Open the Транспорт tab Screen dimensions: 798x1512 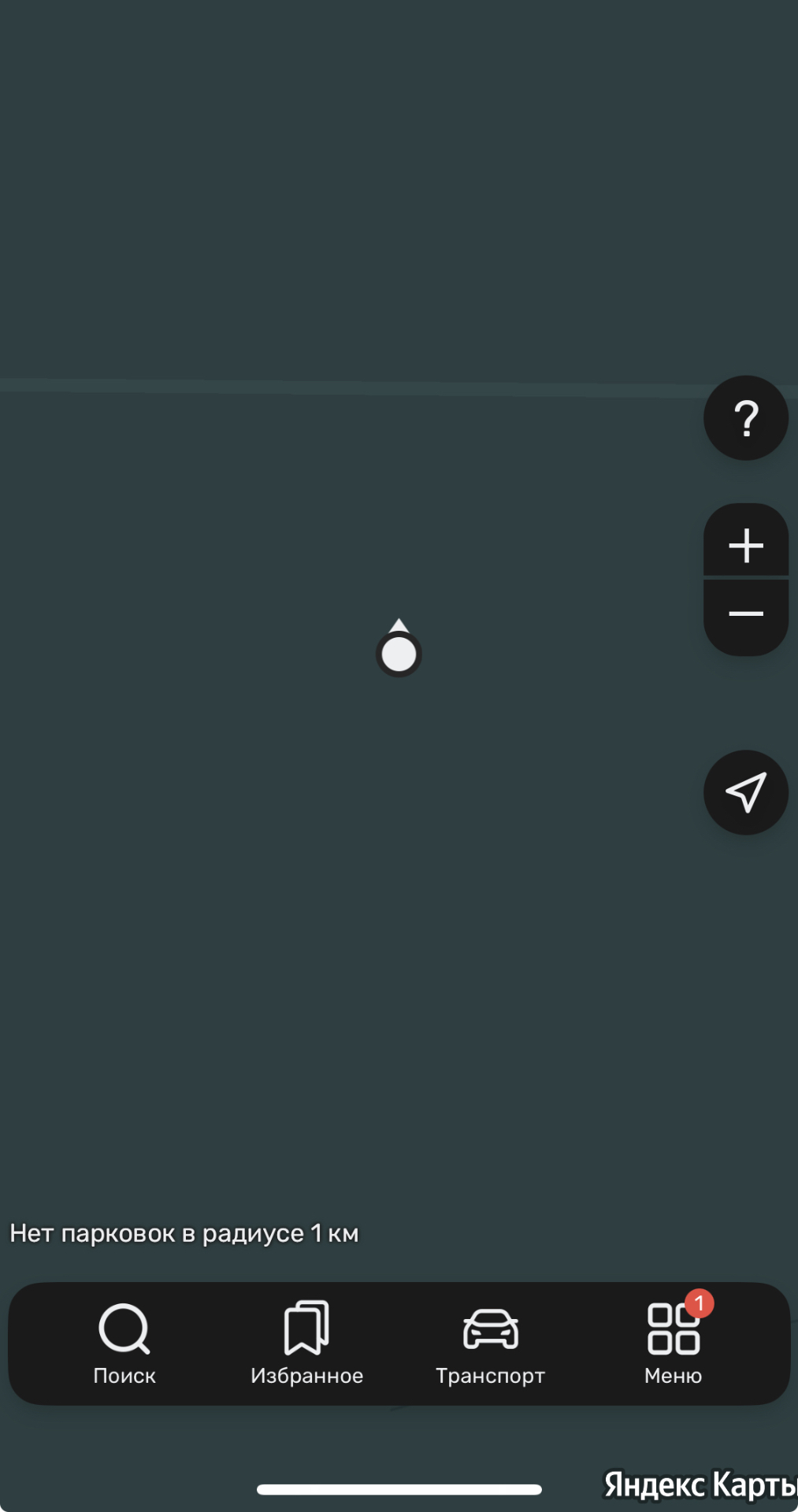pos(490,1343)
